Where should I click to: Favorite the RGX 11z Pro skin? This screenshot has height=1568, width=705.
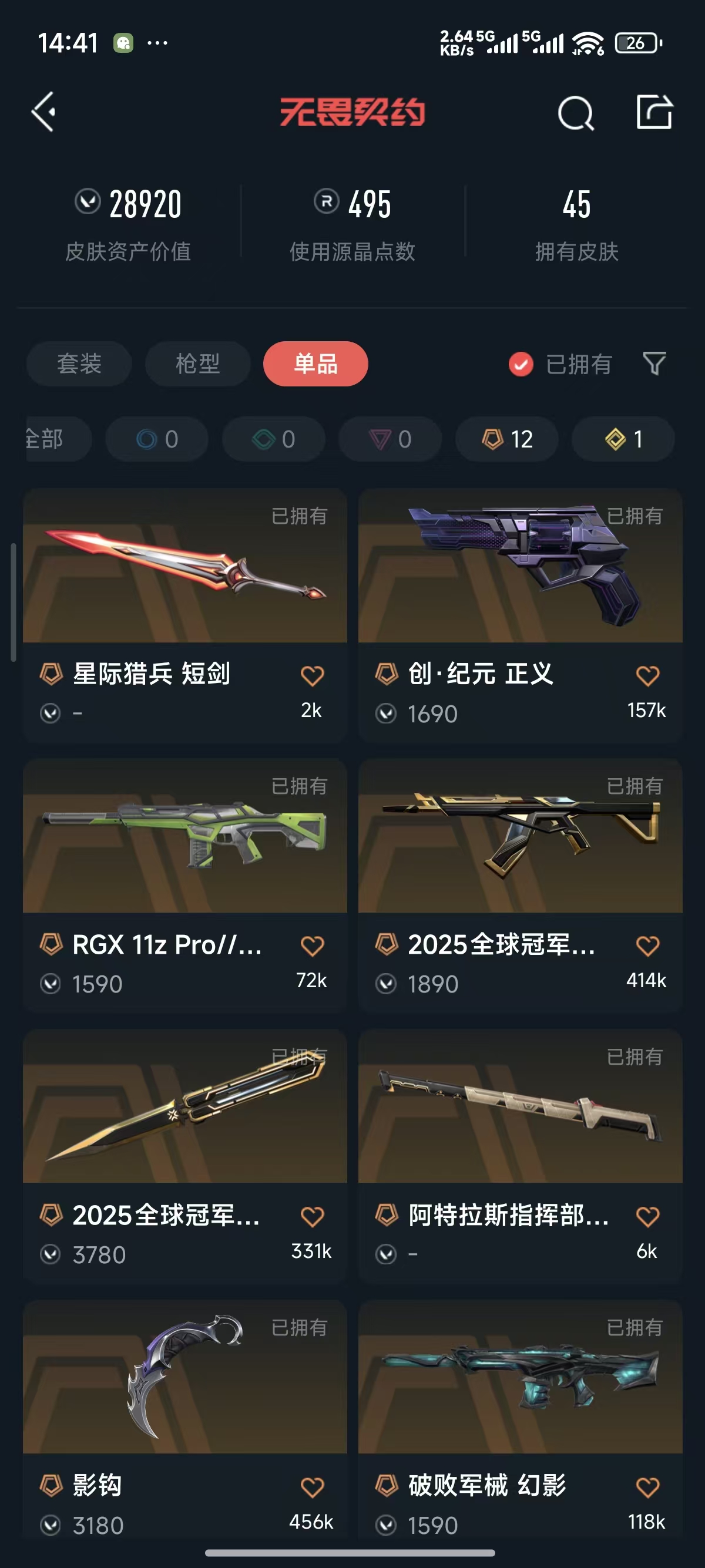pyautogui.click(x=313, y=946)
